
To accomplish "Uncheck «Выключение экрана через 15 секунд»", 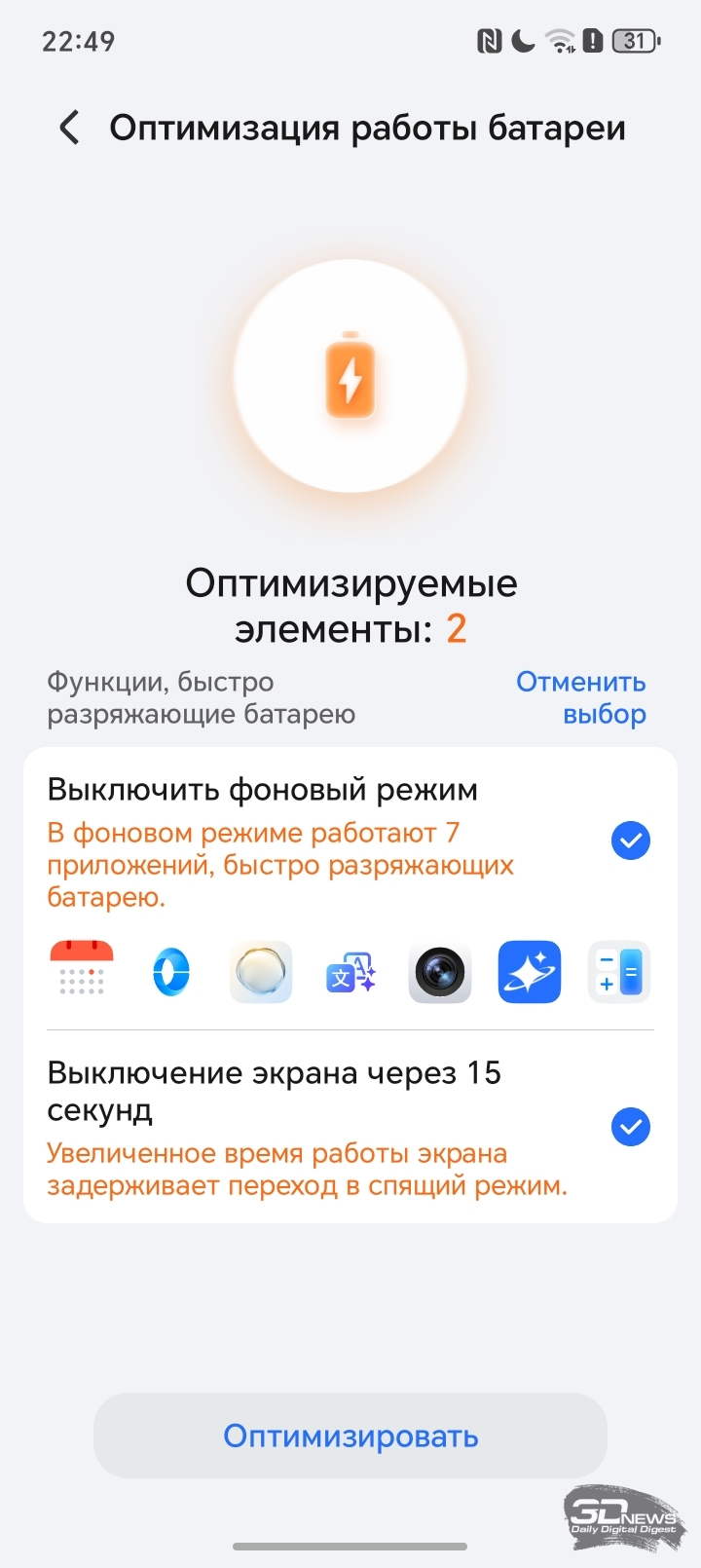I will tap(630, 1127).
